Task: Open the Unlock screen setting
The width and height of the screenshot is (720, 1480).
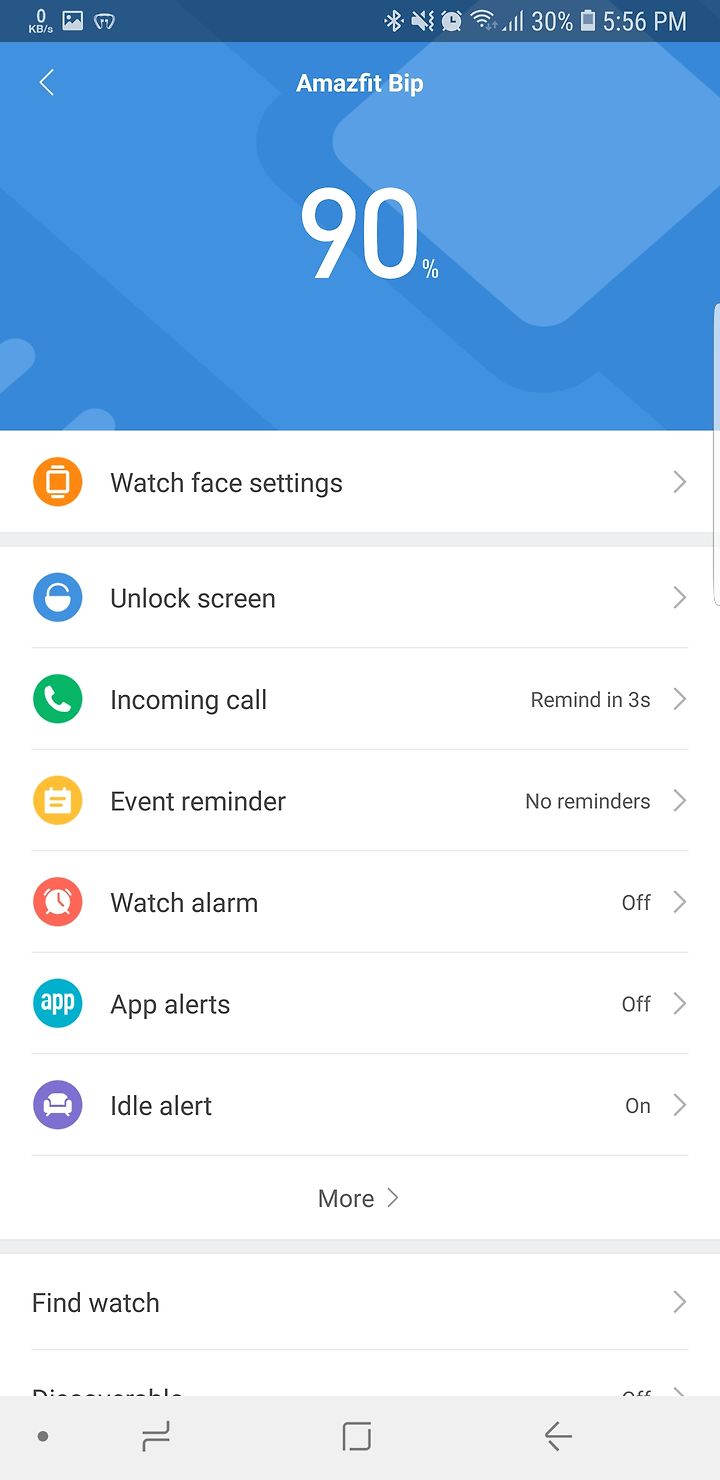Action: (x=360, y=598)
